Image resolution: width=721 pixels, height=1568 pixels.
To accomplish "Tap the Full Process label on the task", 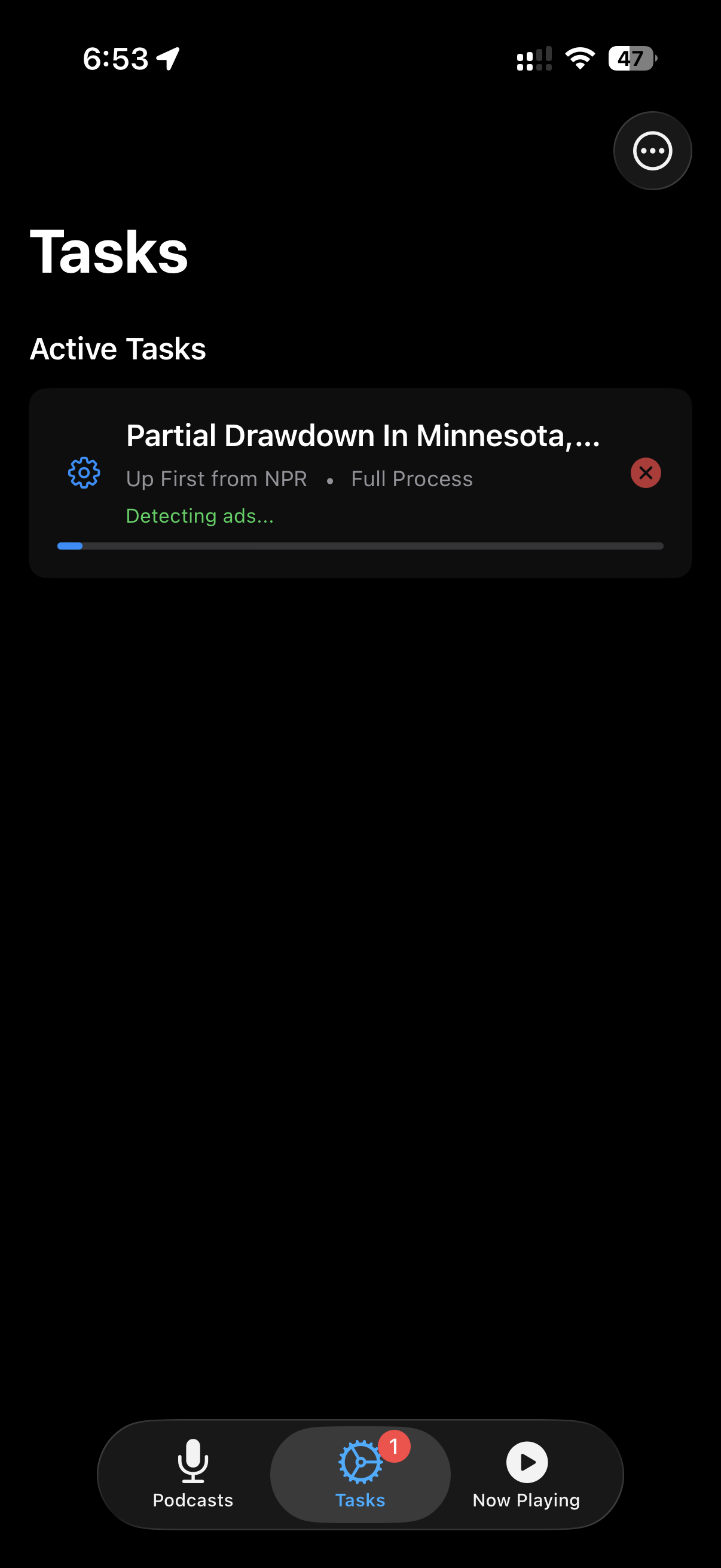I will pyautogui.click(x=412, y=478).
